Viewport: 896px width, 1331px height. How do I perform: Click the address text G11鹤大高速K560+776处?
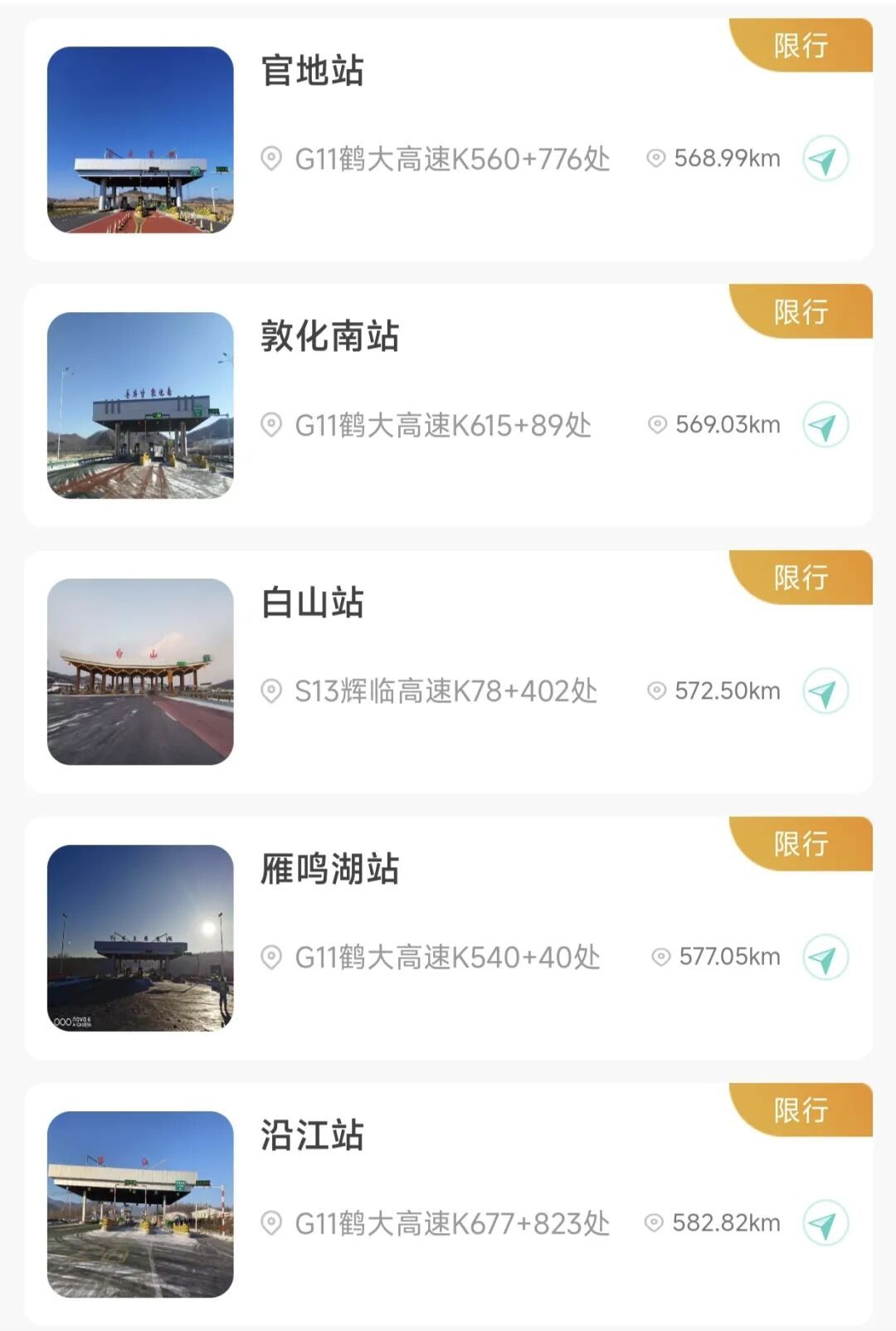point(452,158)
